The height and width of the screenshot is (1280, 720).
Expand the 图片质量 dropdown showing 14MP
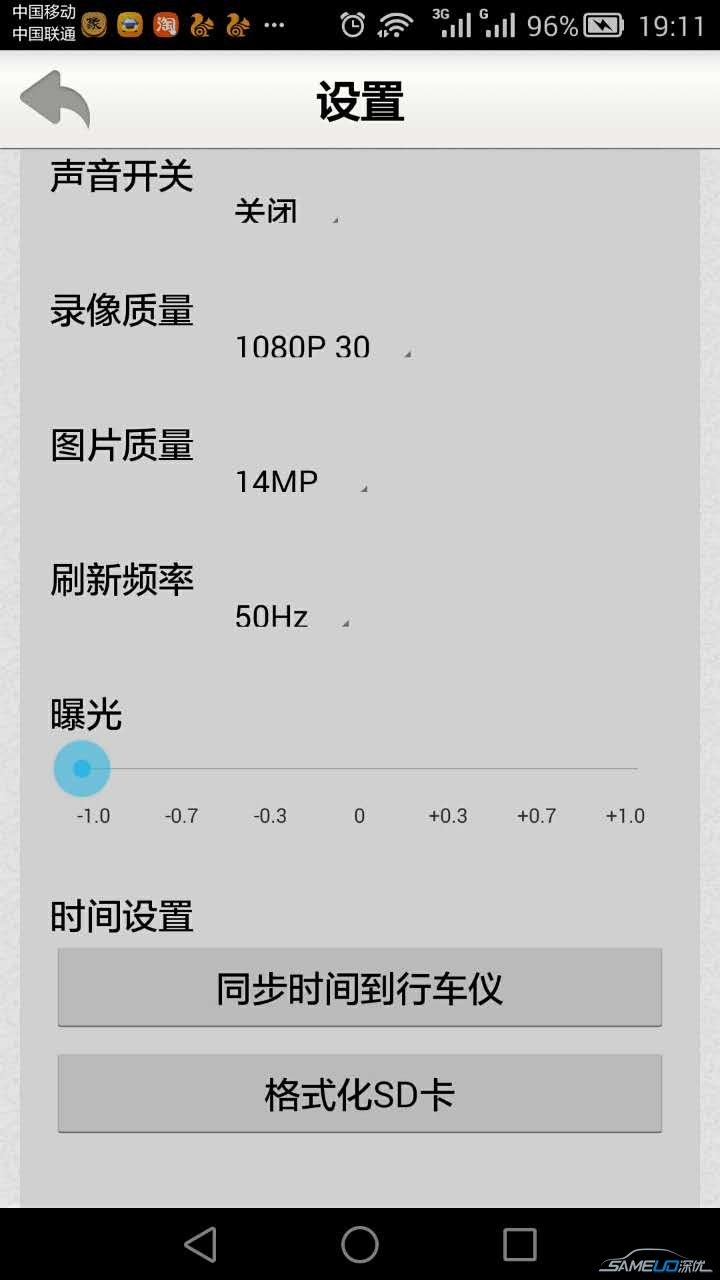300,482
